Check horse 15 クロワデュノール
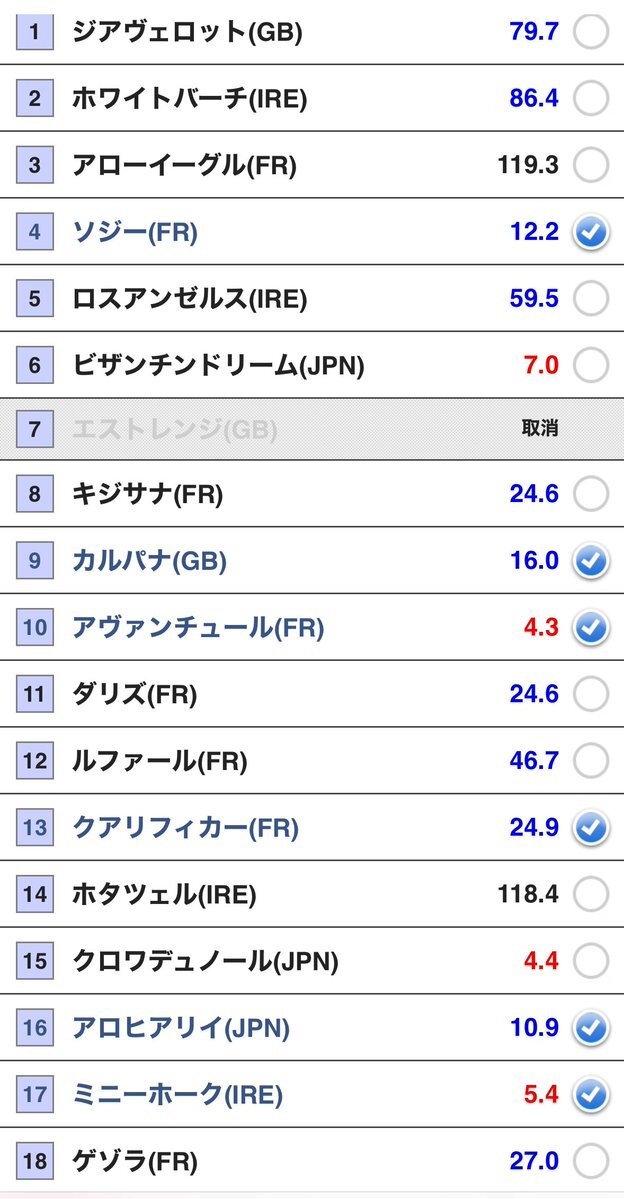The image size is (624, 1199). click(591, 961)
